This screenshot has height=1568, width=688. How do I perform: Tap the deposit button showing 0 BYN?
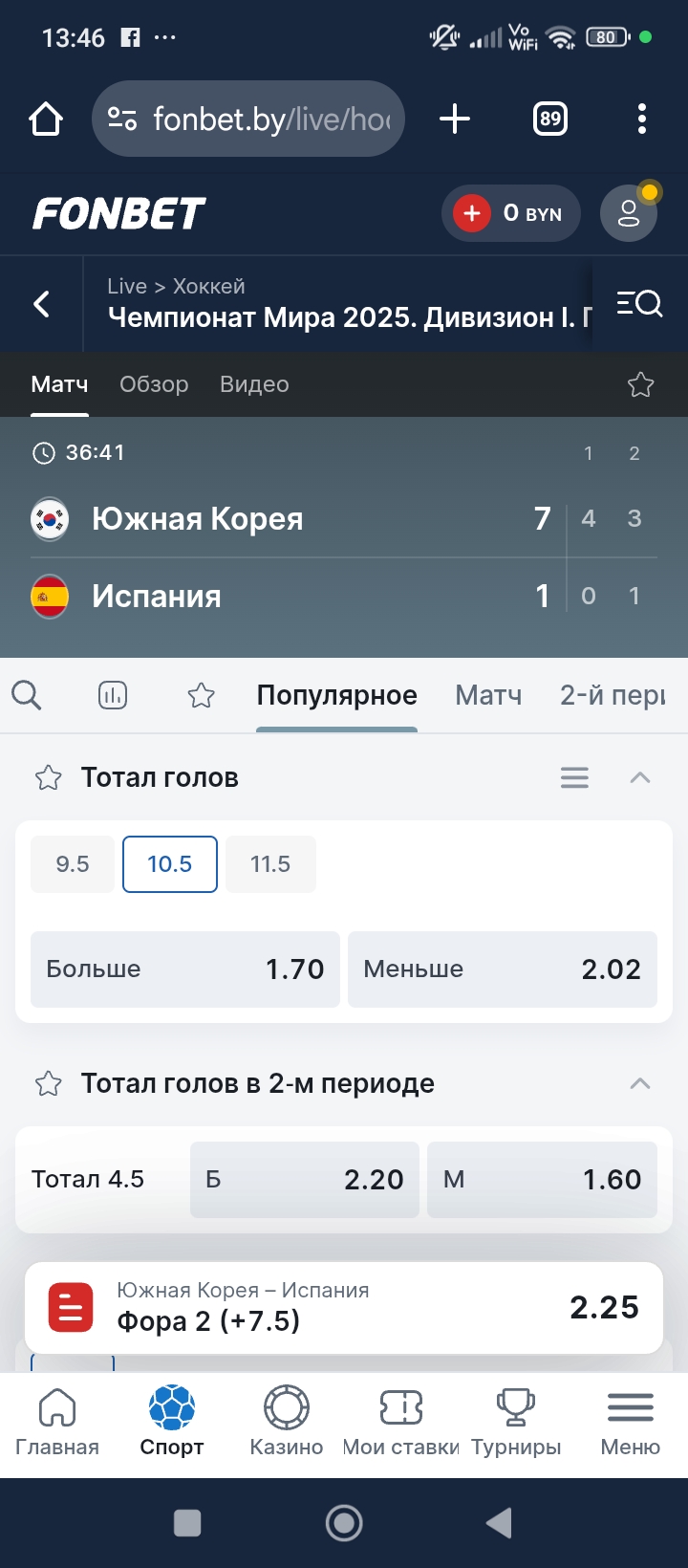[510, 213]
